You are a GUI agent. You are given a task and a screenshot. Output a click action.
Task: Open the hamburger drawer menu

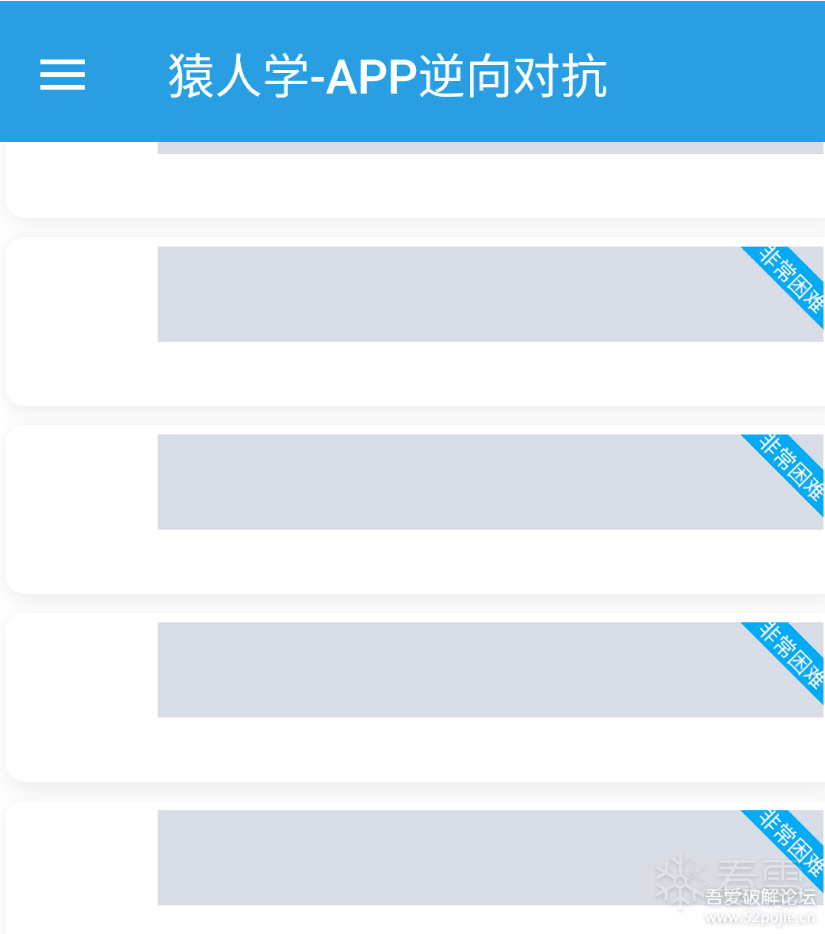click(62, 75)
